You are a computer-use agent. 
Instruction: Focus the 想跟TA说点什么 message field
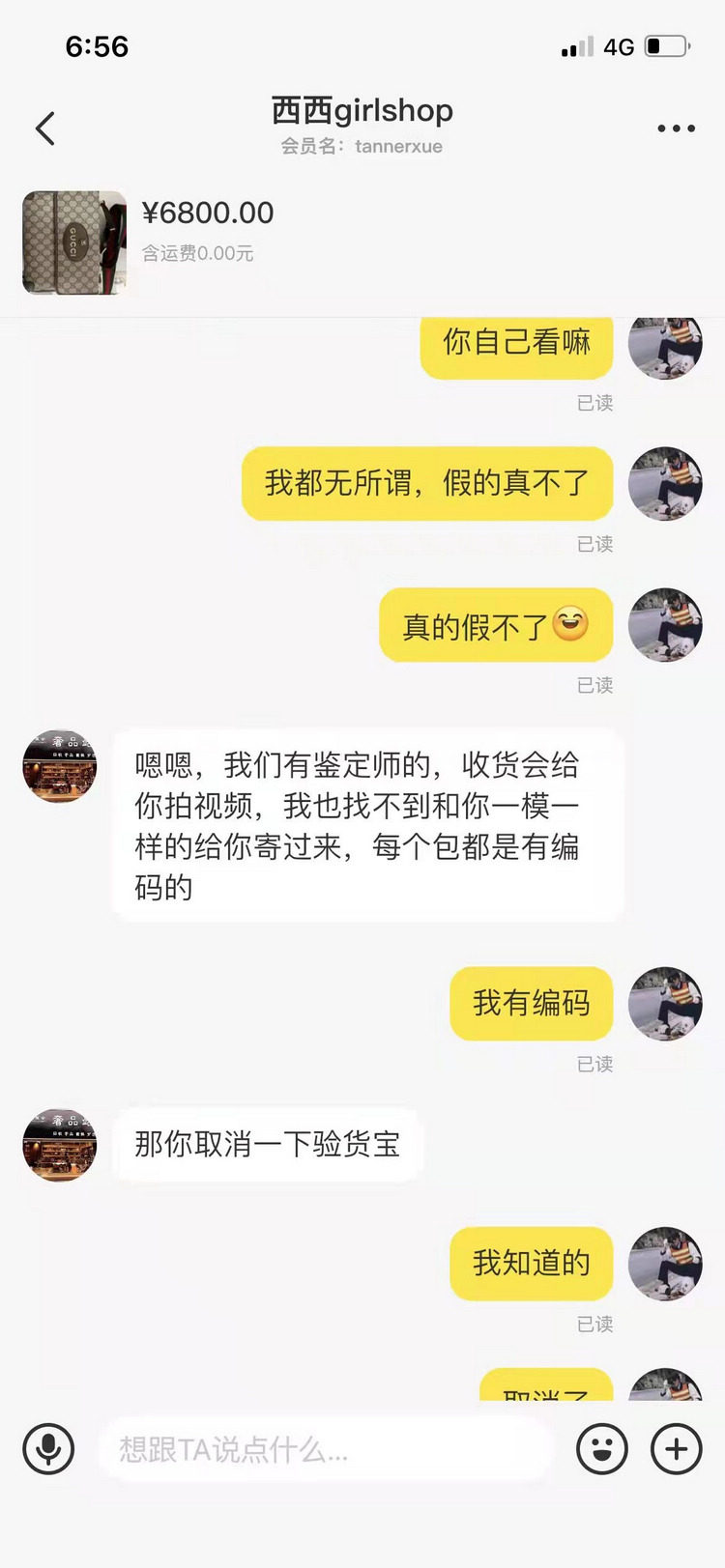tap(324, 1449)
